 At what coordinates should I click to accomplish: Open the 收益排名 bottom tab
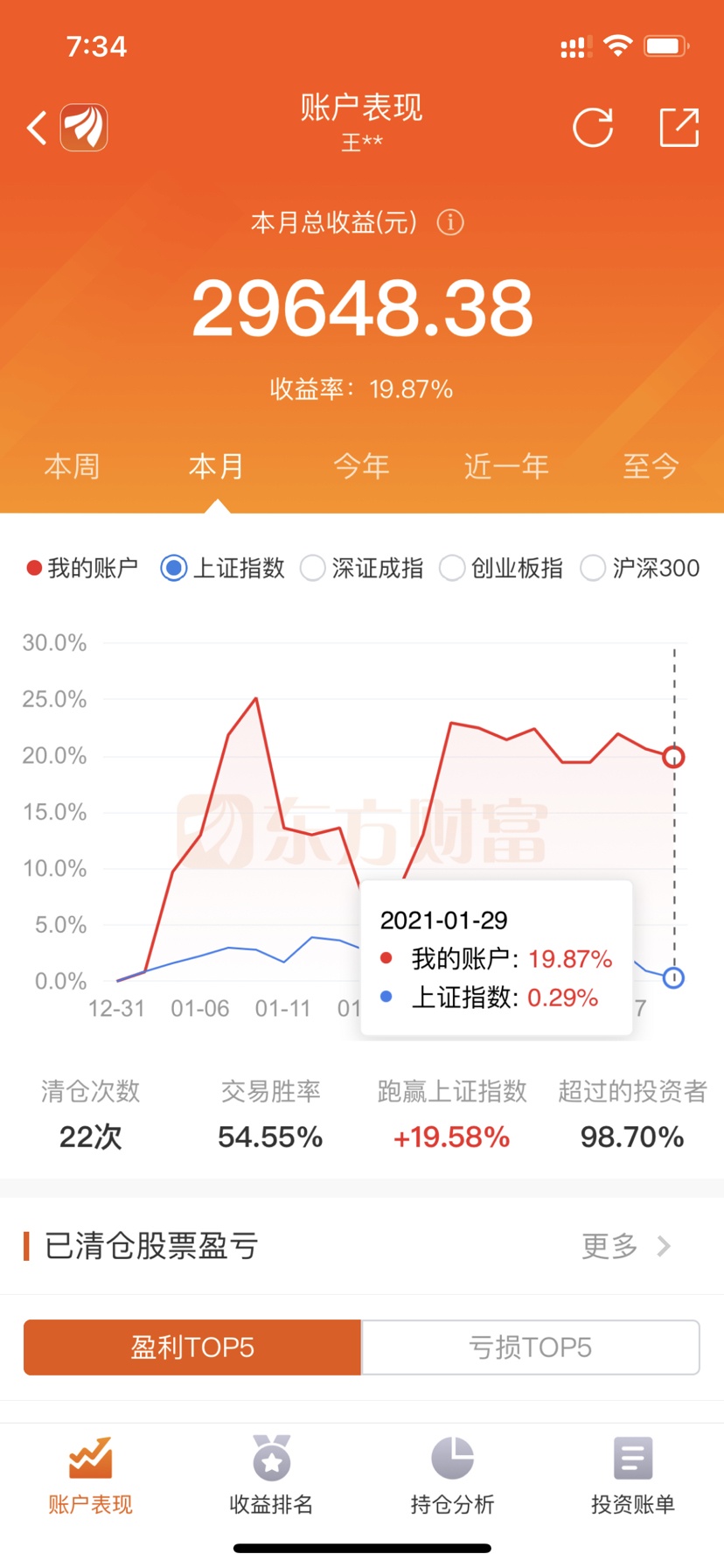pyautogui.click(x=271, y=1476)
